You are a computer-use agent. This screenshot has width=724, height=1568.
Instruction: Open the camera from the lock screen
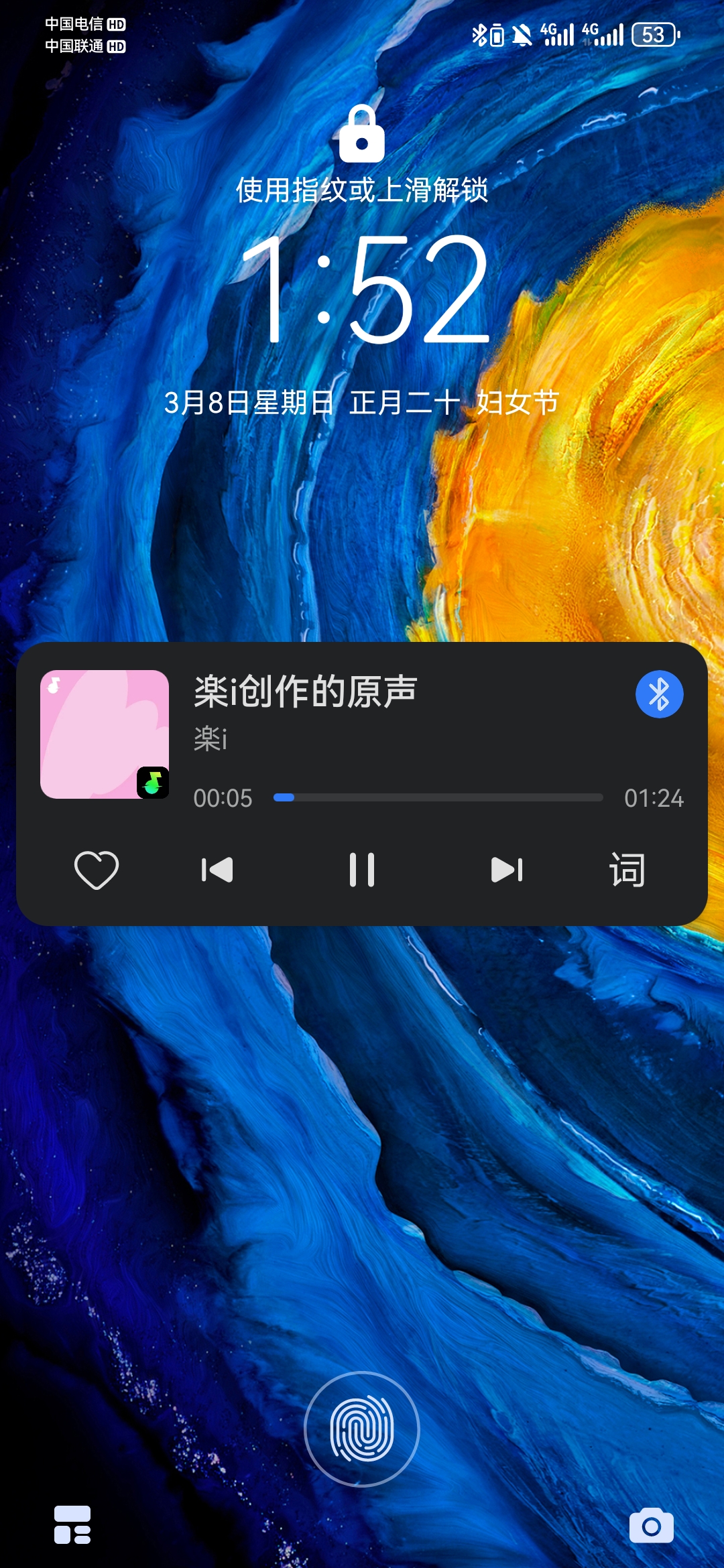[651, 1526]
